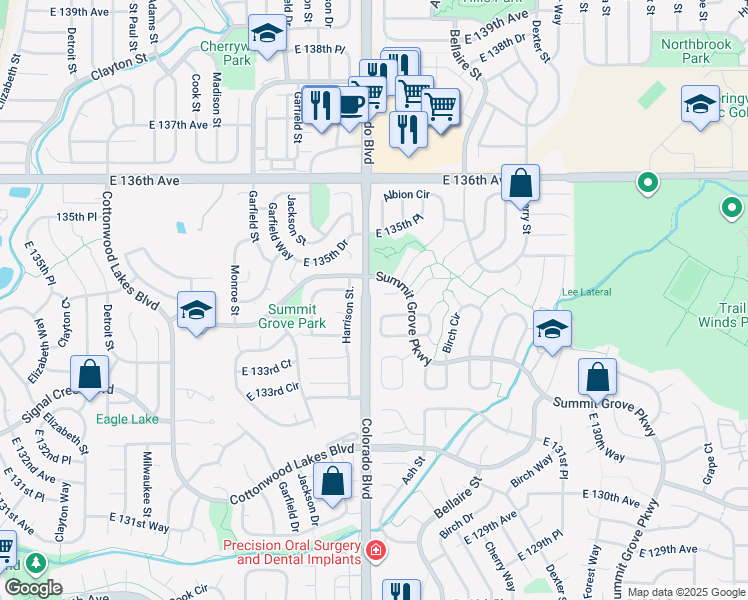Open the school marker near Lee Lateral
Image resolution: width=748 pixels, height=600 pixels.
click(x=552, y=330)
